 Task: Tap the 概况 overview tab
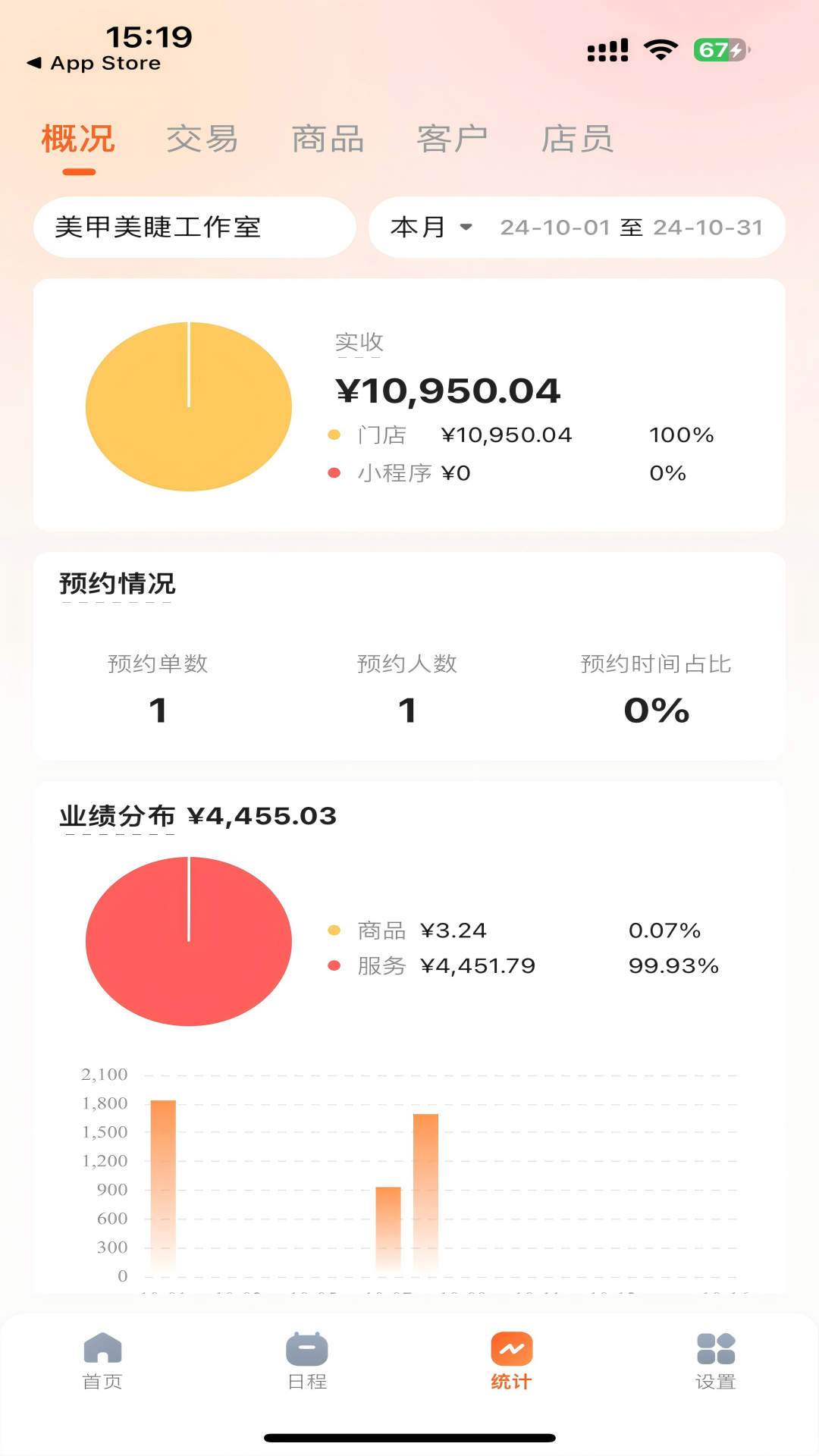(78, 140)
